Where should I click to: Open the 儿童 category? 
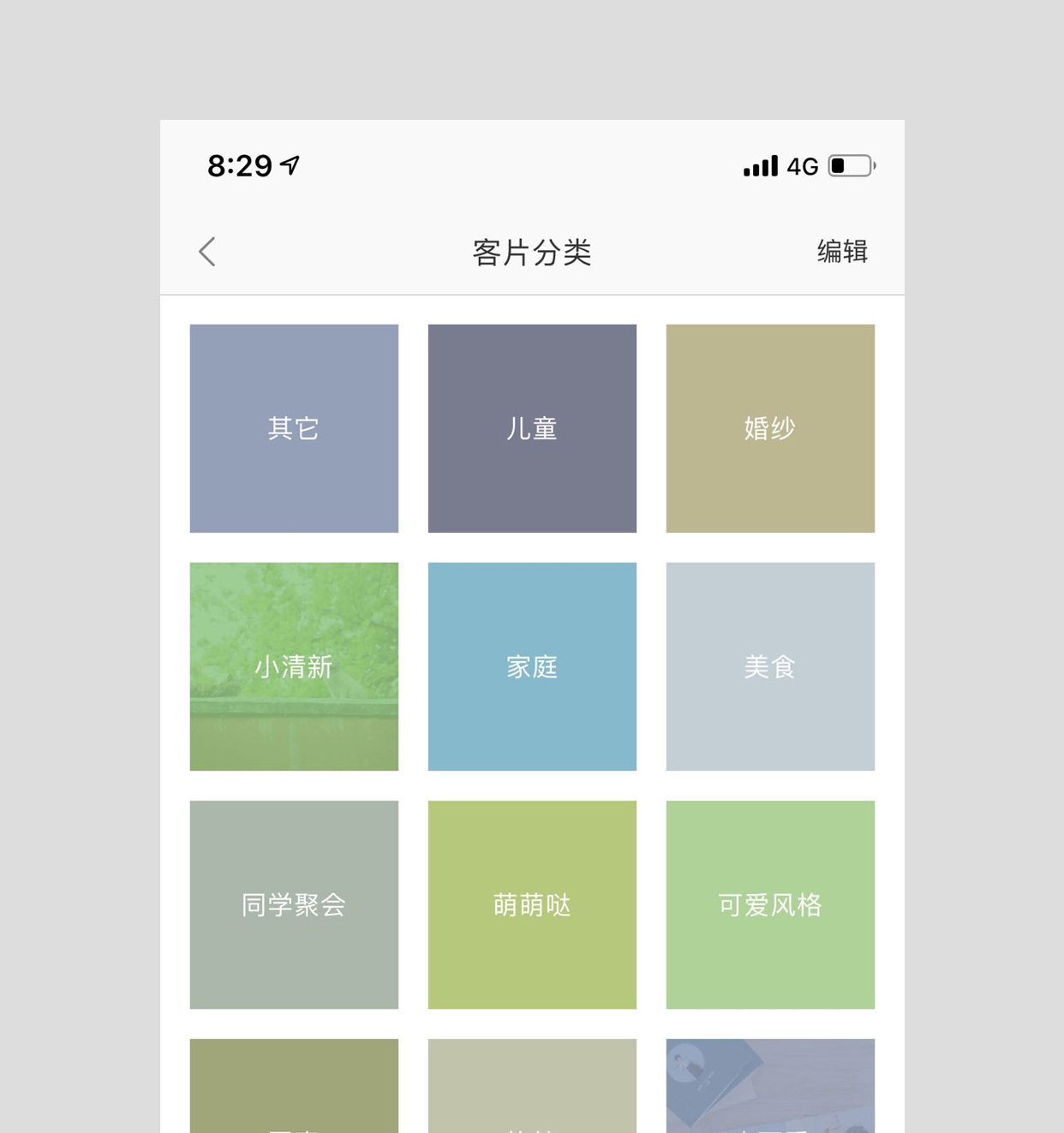coord(532,428)
